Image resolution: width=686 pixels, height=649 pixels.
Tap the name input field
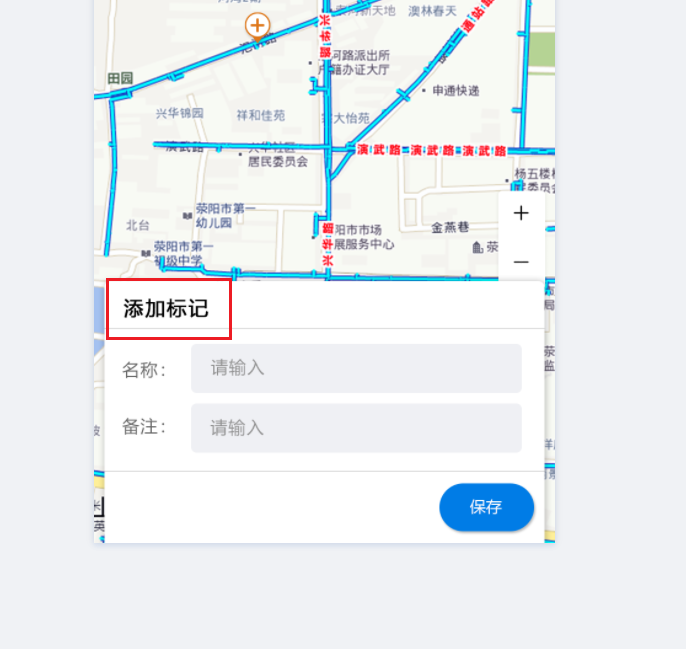pyautogui.click(x=356, y=368)
